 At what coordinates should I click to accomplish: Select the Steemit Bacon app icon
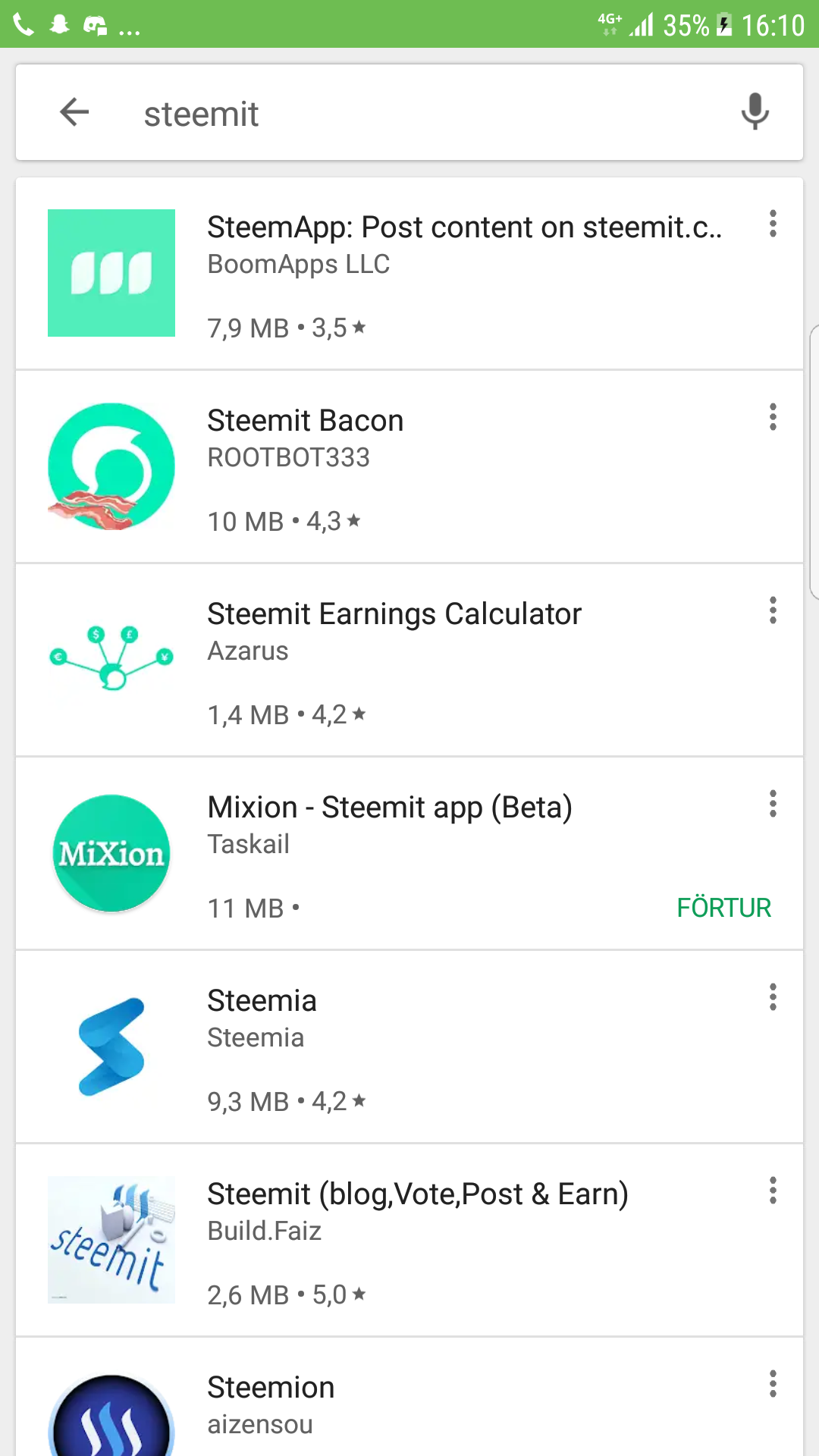[x=111, y=466]
